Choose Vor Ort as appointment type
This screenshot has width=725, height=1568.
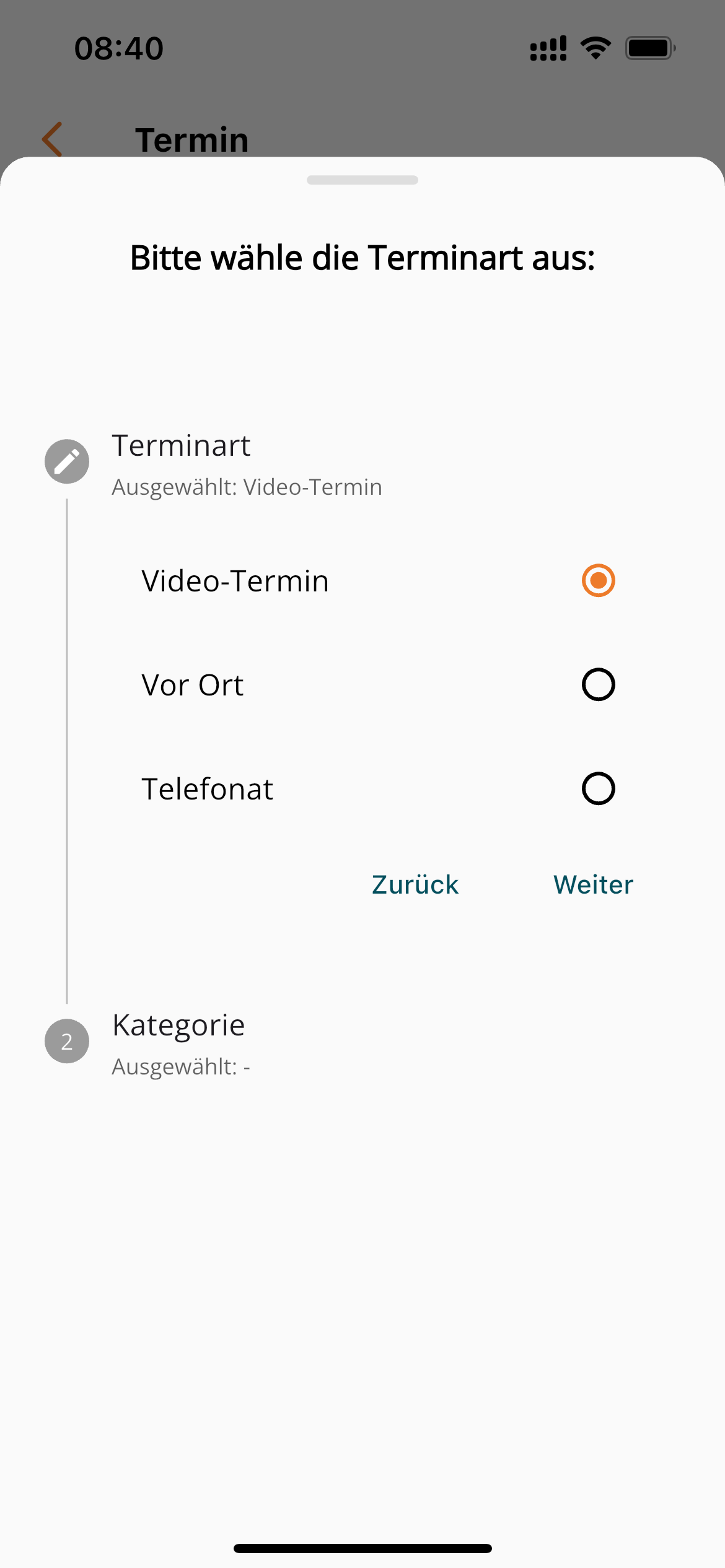[598, 685]
